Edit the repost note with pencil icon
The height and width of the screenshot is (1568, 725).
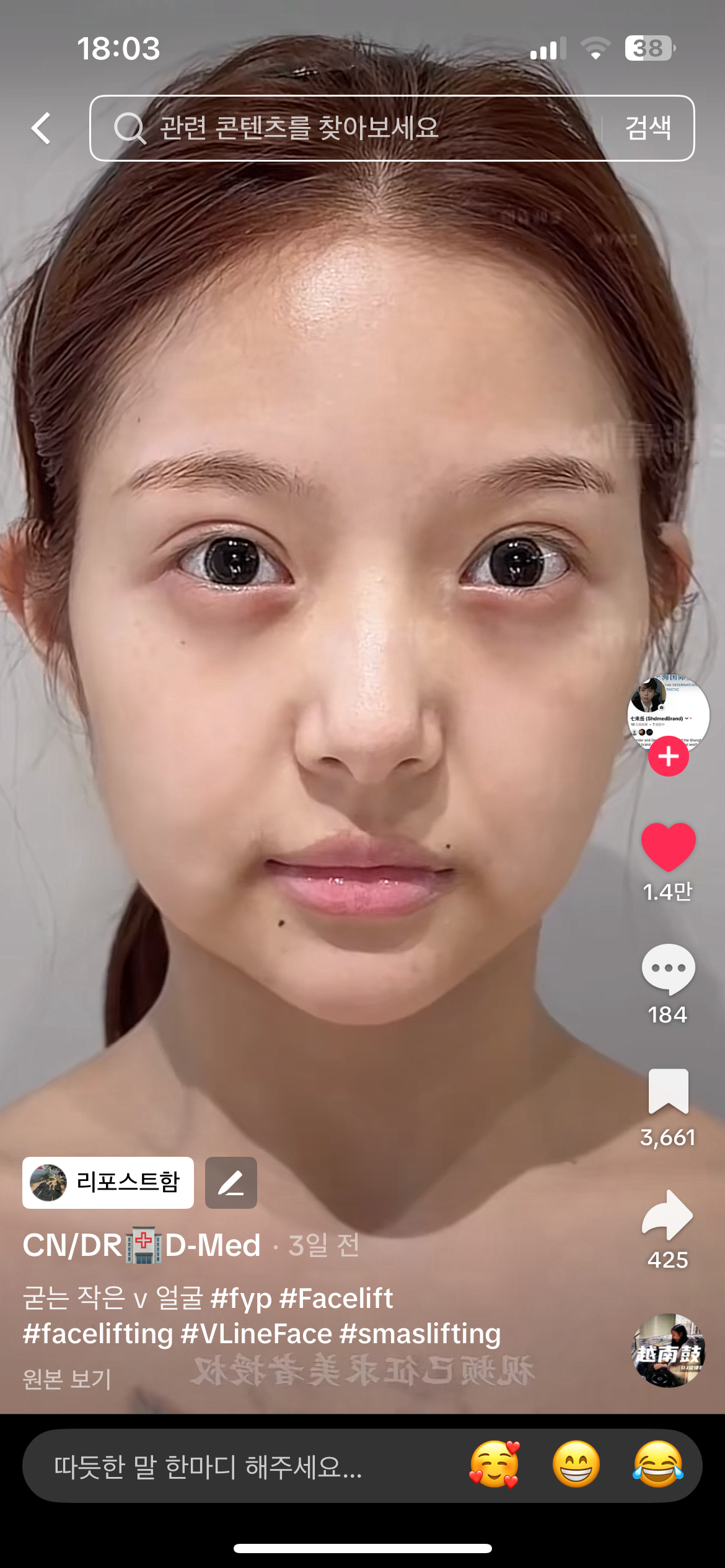pos(231,1182)
